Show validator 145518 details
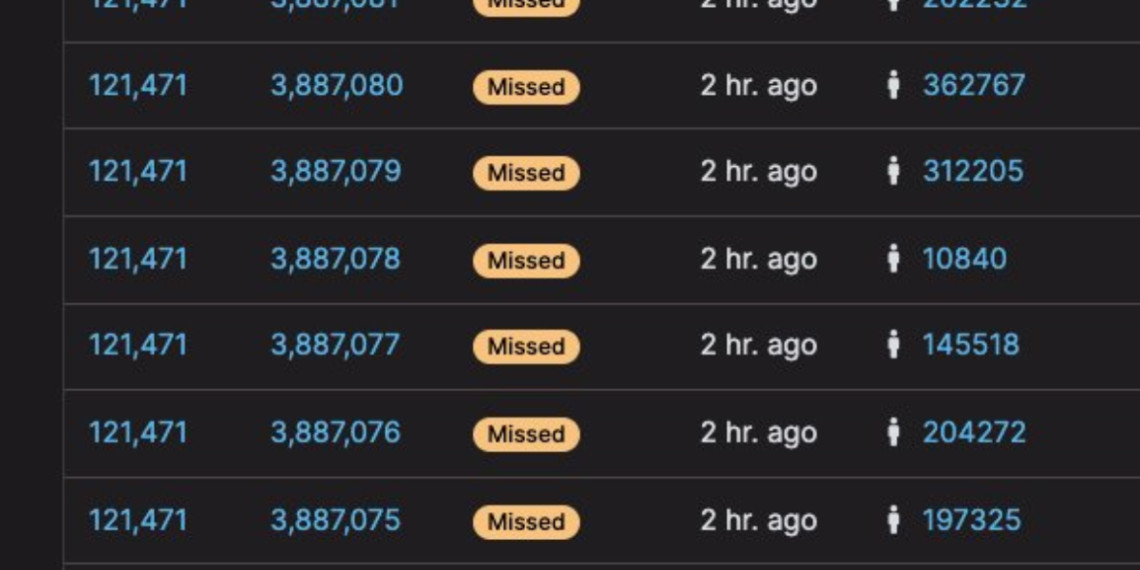 970,345
